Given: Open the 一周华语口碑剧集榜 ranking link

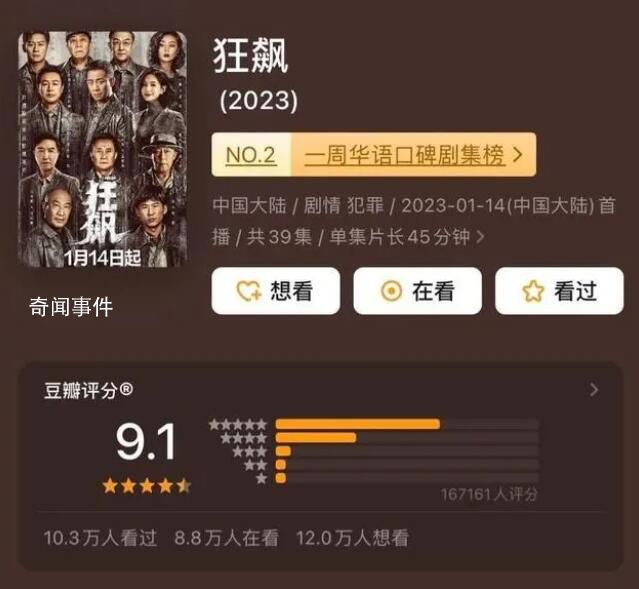Looking at the screenshot, I should pyautogui.click(x=413, y=155).
